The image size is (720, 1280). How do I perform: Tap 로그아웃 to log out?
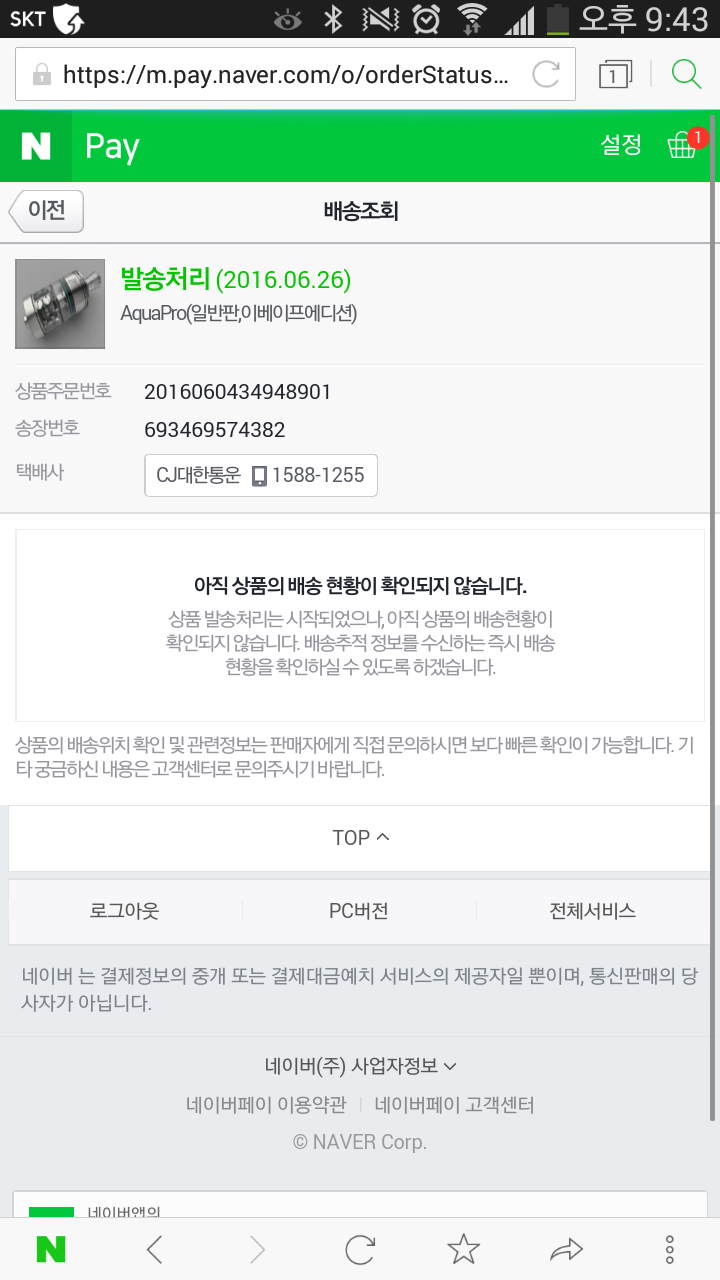[x=125, y=911]
